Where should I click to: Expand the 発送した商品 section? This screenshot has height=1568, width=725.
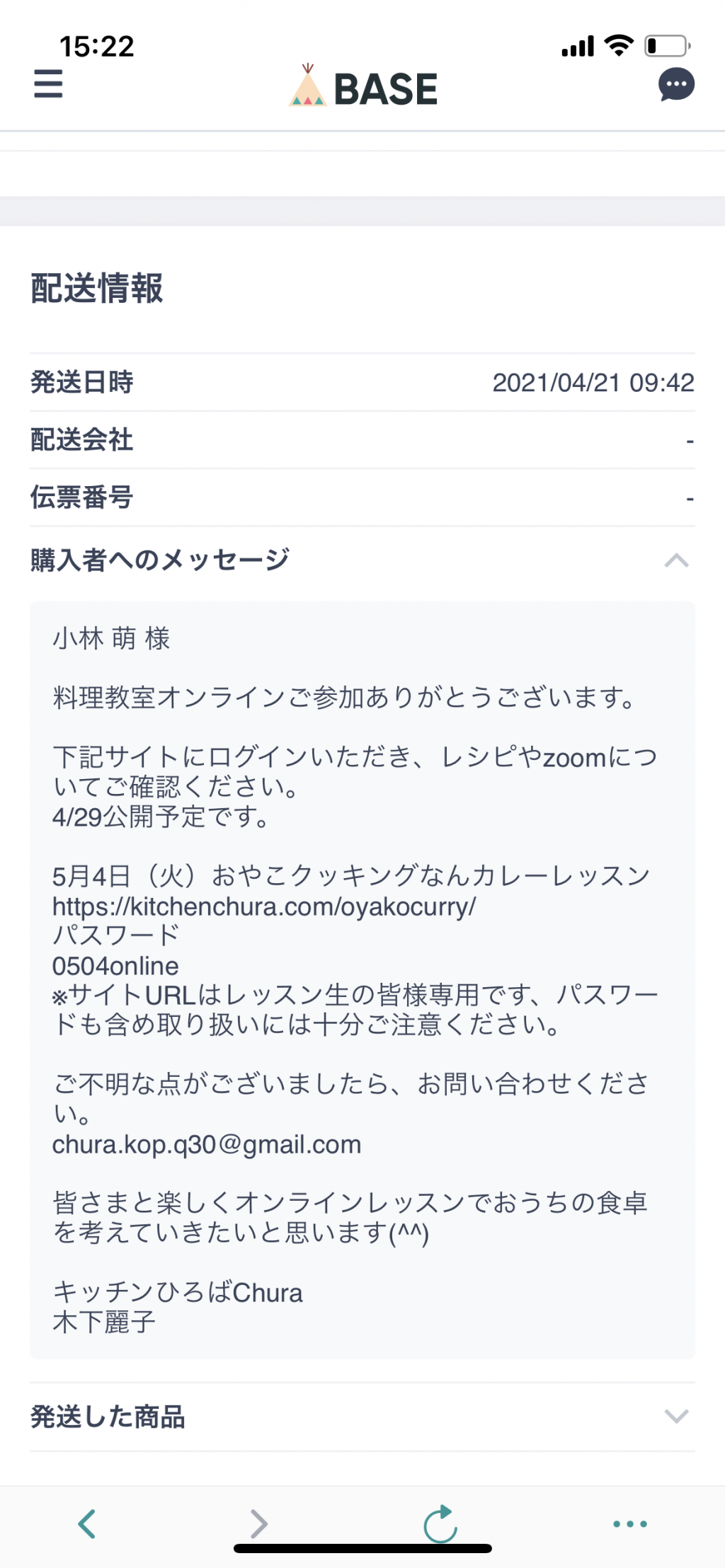click(362, 1417)
